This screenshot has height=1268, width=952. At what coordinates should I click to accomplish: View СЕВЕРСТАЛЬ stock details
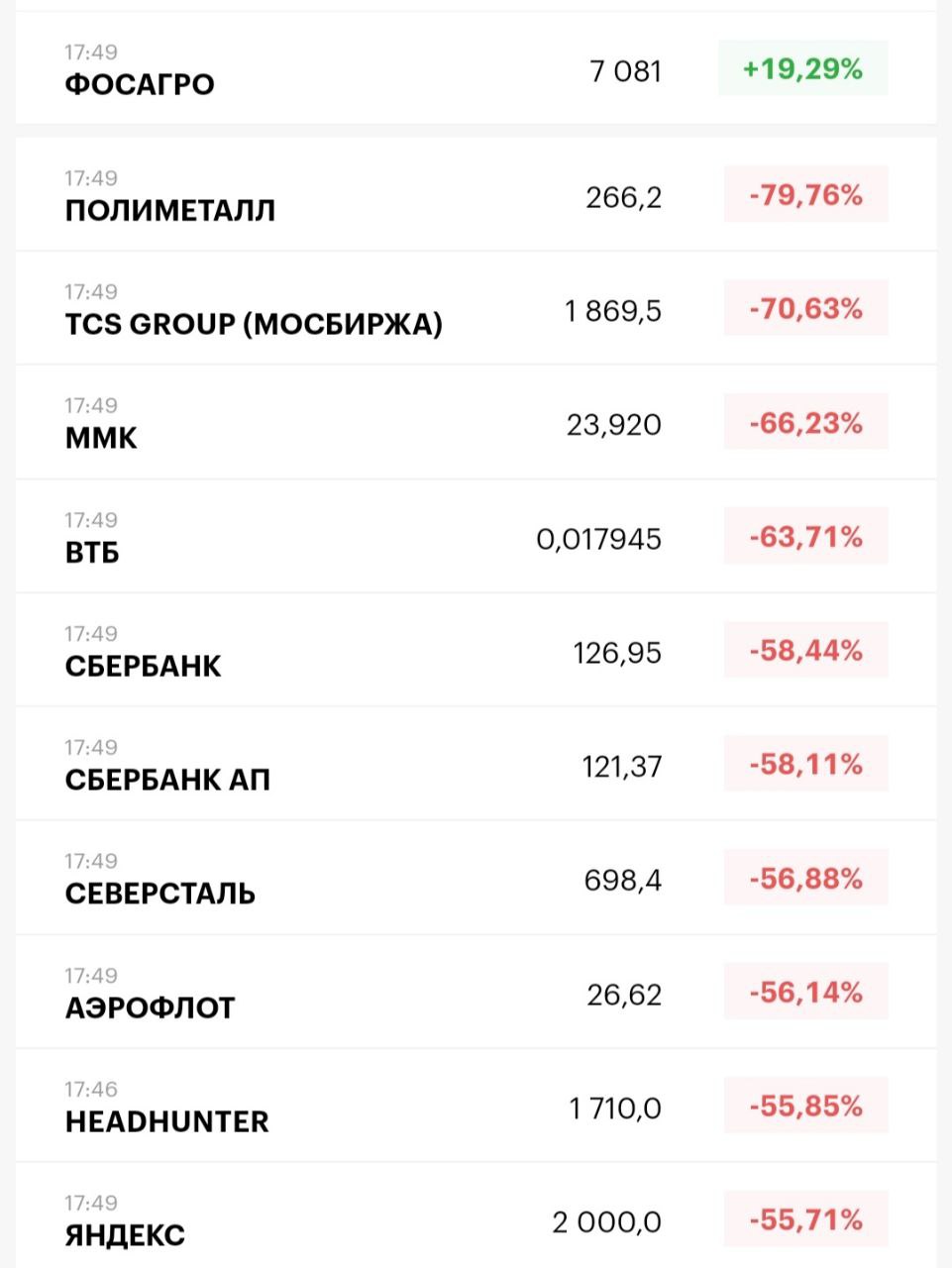click(x=160, y=894)
